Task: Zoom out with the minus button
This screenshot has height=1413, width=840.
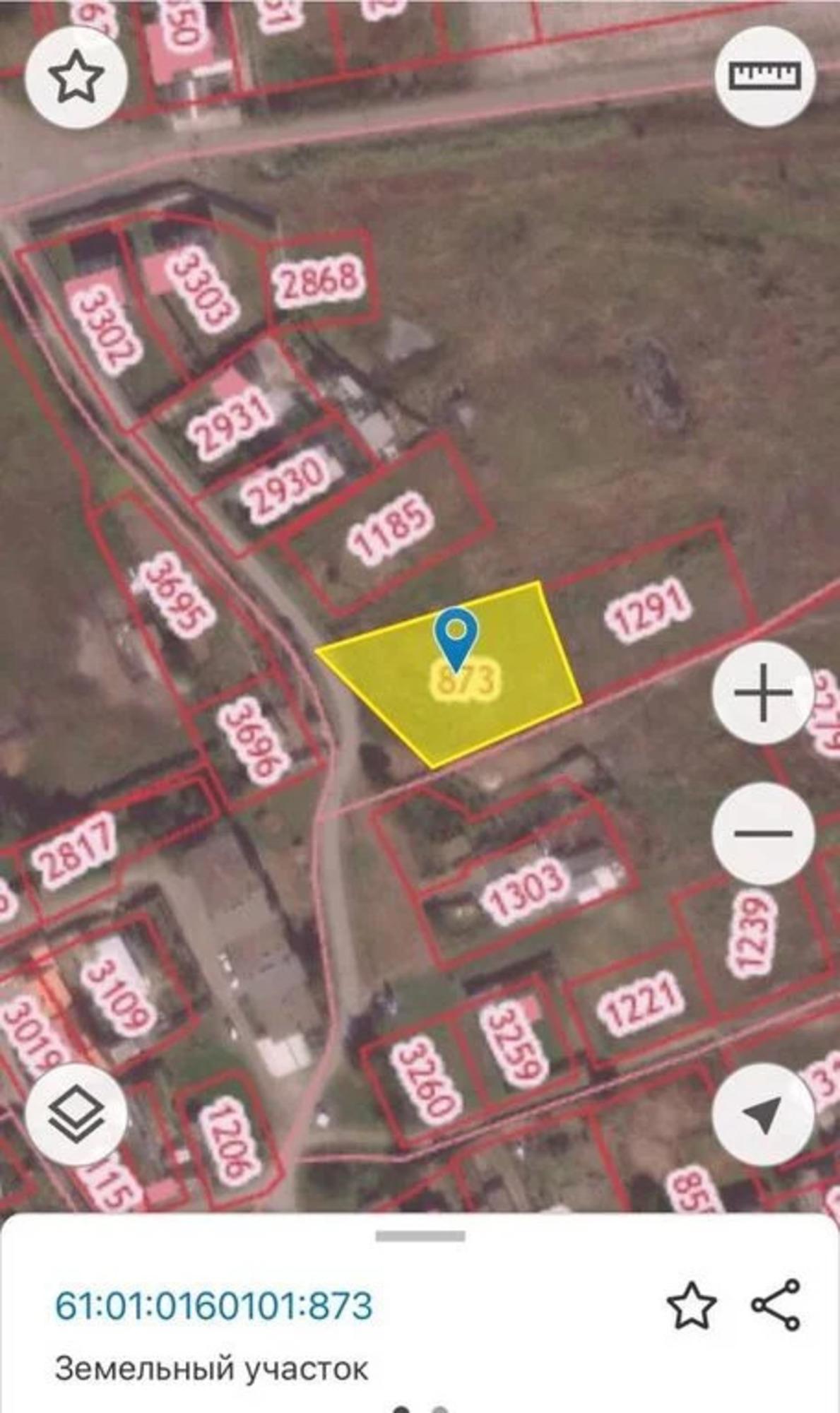Action: coord(763,834)
